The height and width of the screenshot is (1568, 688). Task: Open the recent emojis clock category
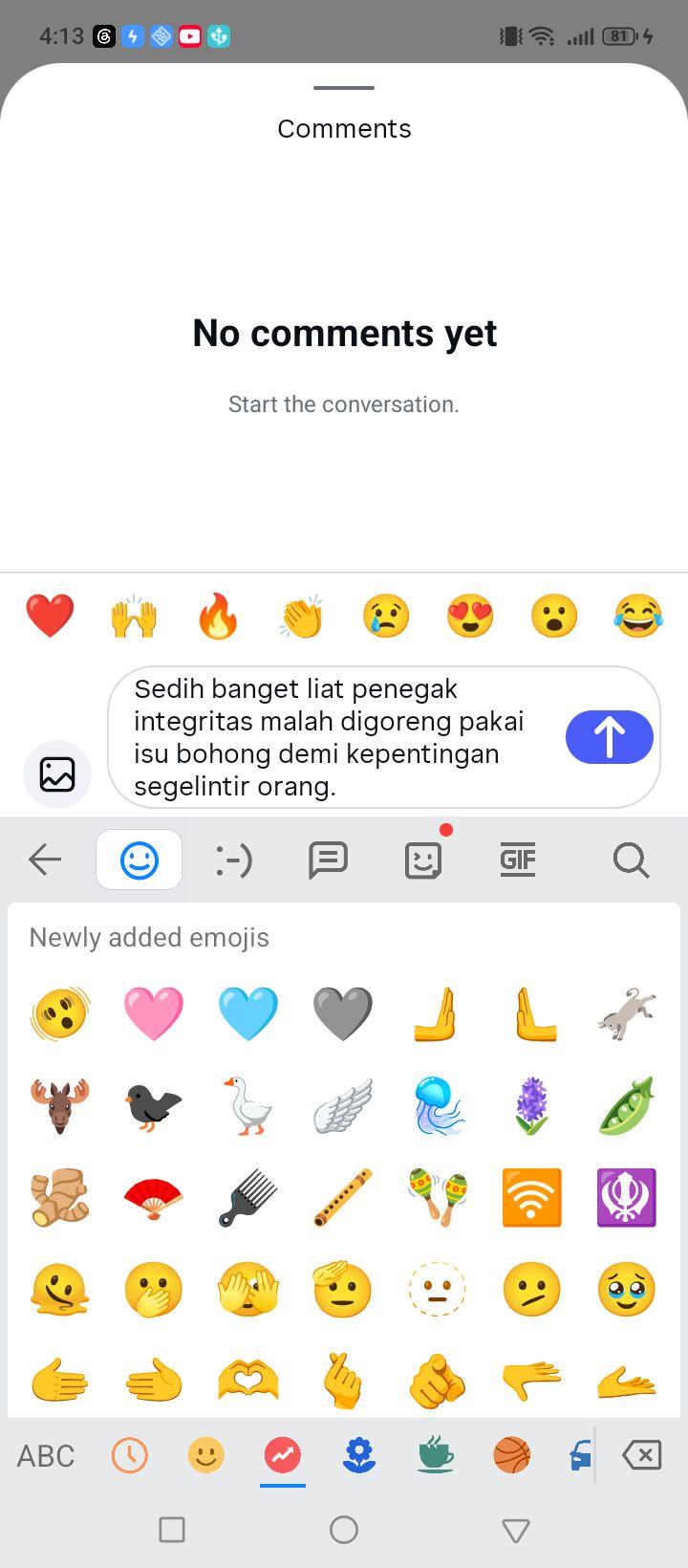click(130, 1455)
